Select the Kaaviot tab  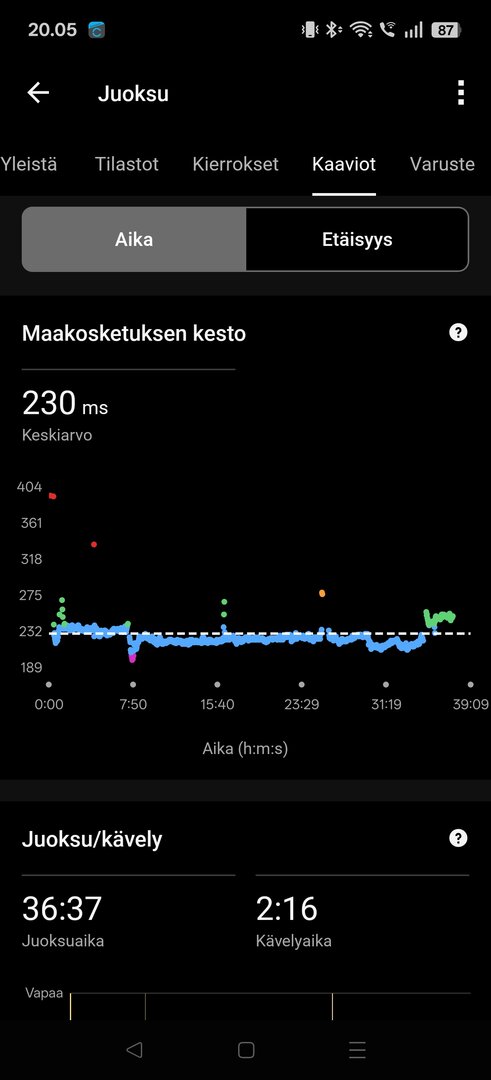(x=344, y=164)
